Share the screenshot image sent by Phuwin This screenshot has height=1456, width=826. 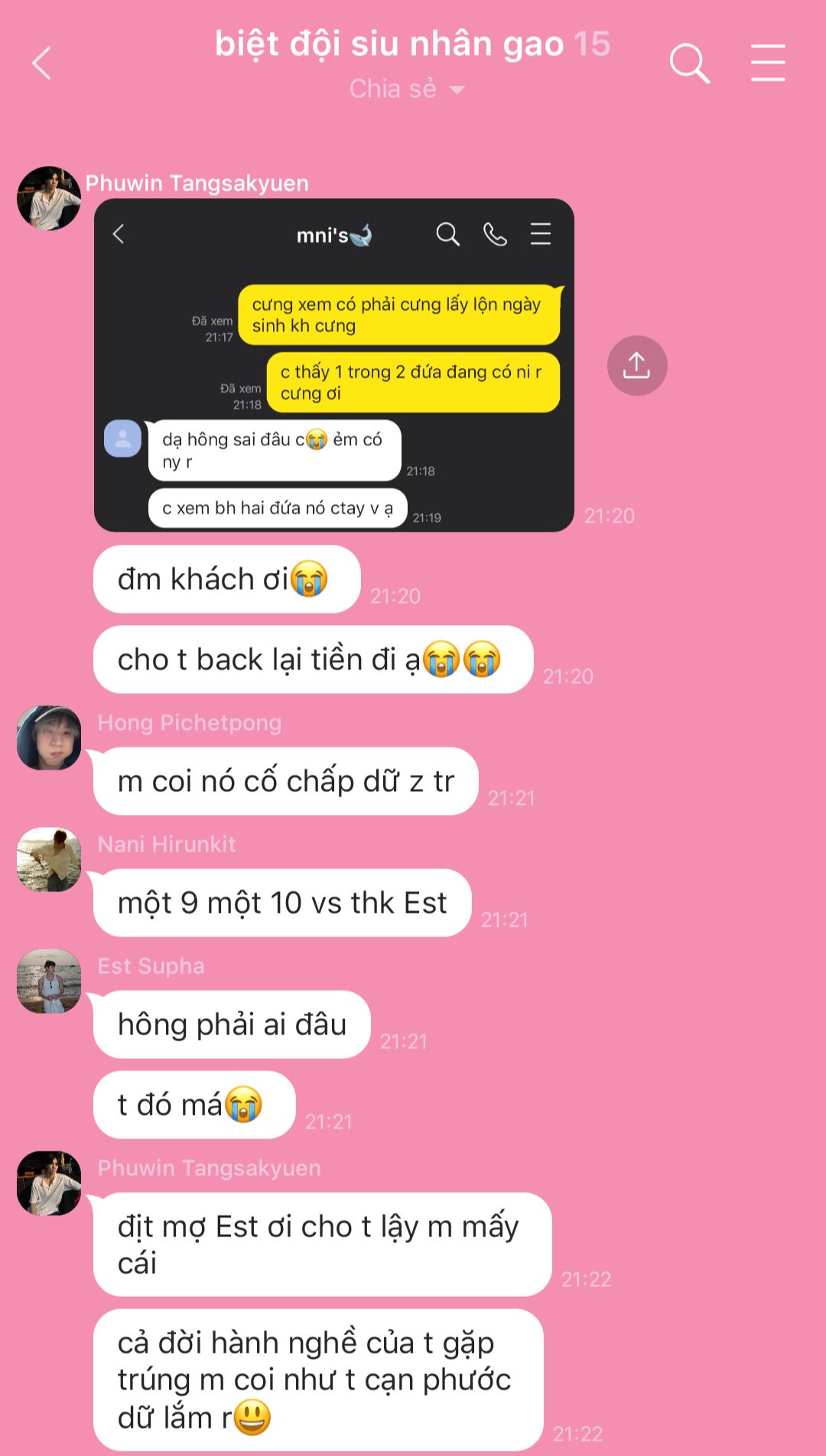pyautogui.click(x=636, y=366)
